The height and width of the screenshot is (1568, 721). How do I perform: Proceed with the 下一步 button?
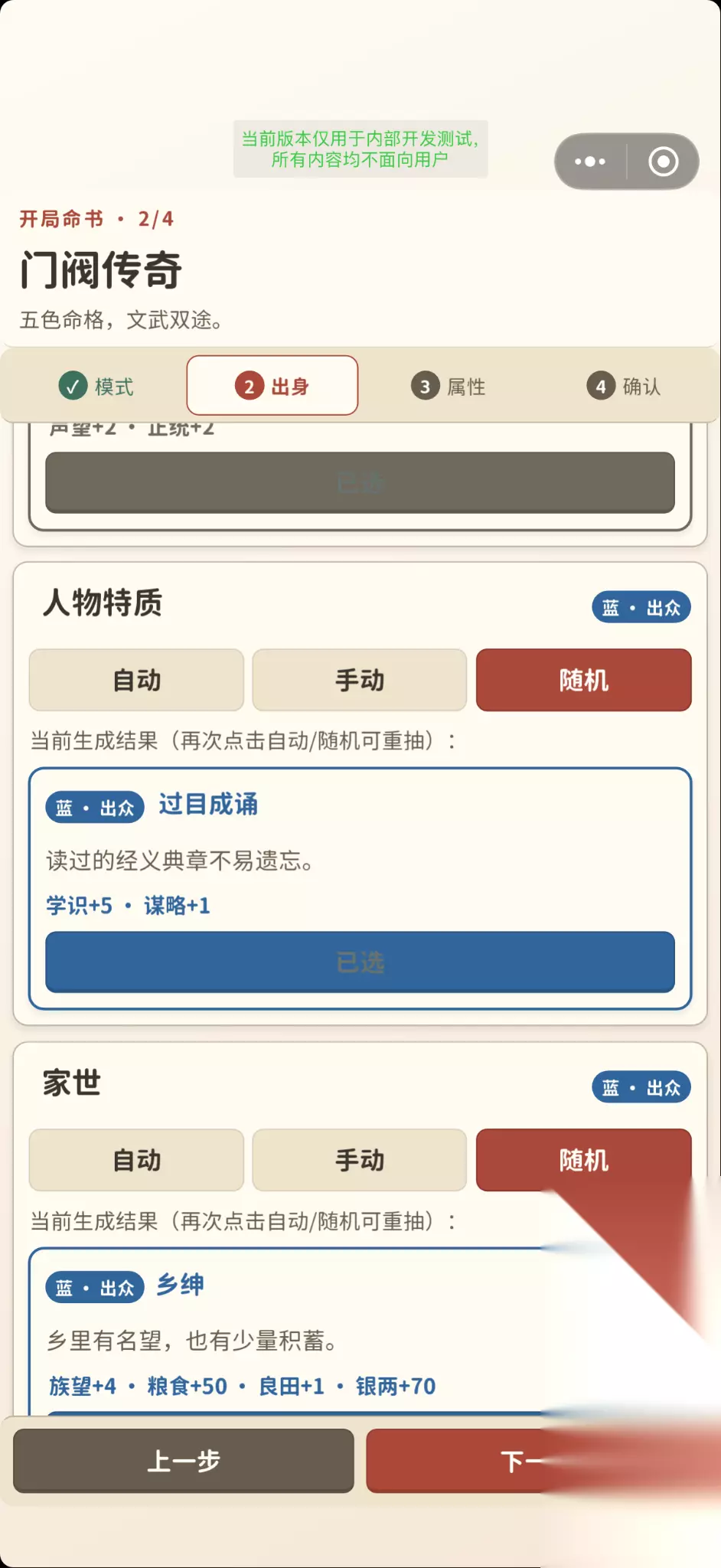coord(536,1461)
